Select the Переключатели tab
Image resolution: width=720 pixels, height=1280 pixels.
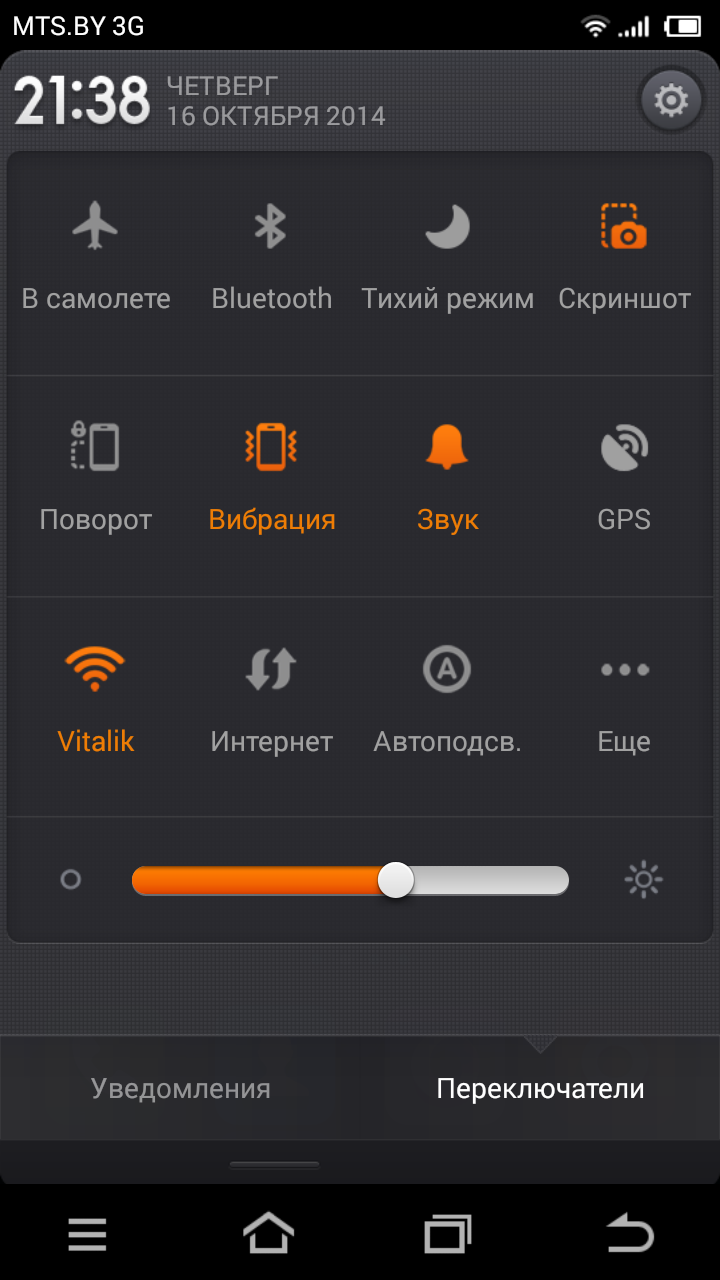click(x=540, y=1088)
